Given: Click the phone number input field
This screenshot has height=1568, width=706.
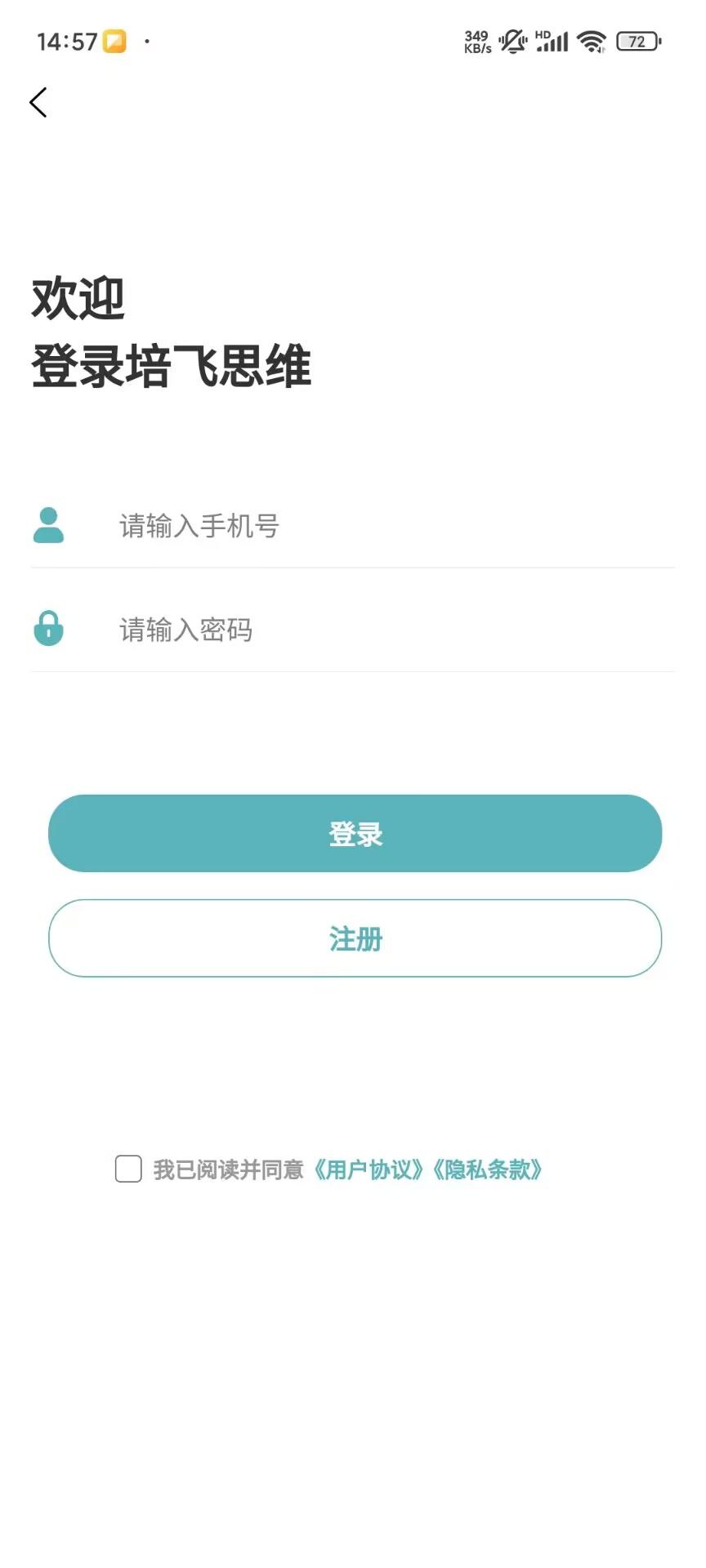Looking at the screenshot, I should coord(327,527).
